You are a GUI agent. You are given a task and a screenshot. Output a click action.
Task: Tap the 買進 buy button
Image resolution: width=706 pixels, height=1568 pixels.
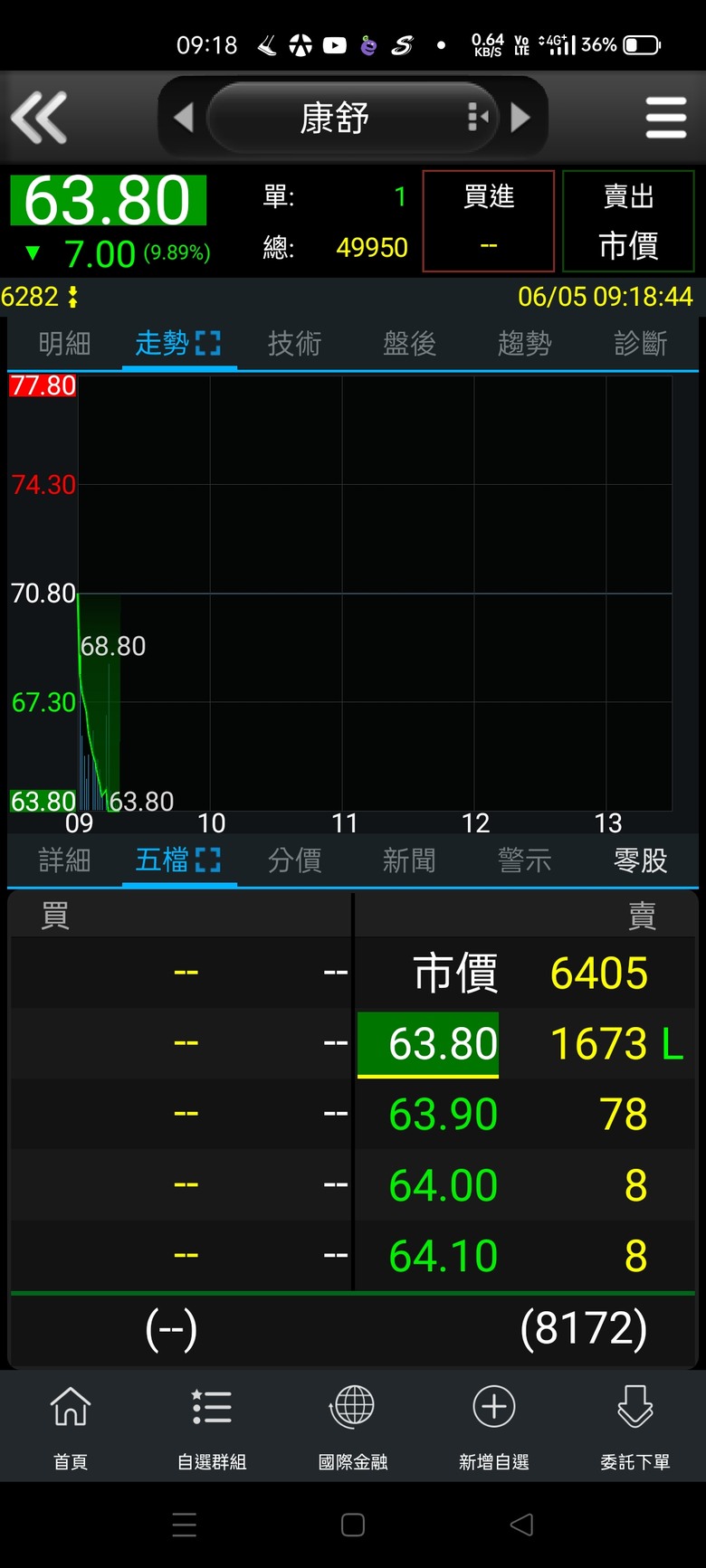(x=489, y=221)
